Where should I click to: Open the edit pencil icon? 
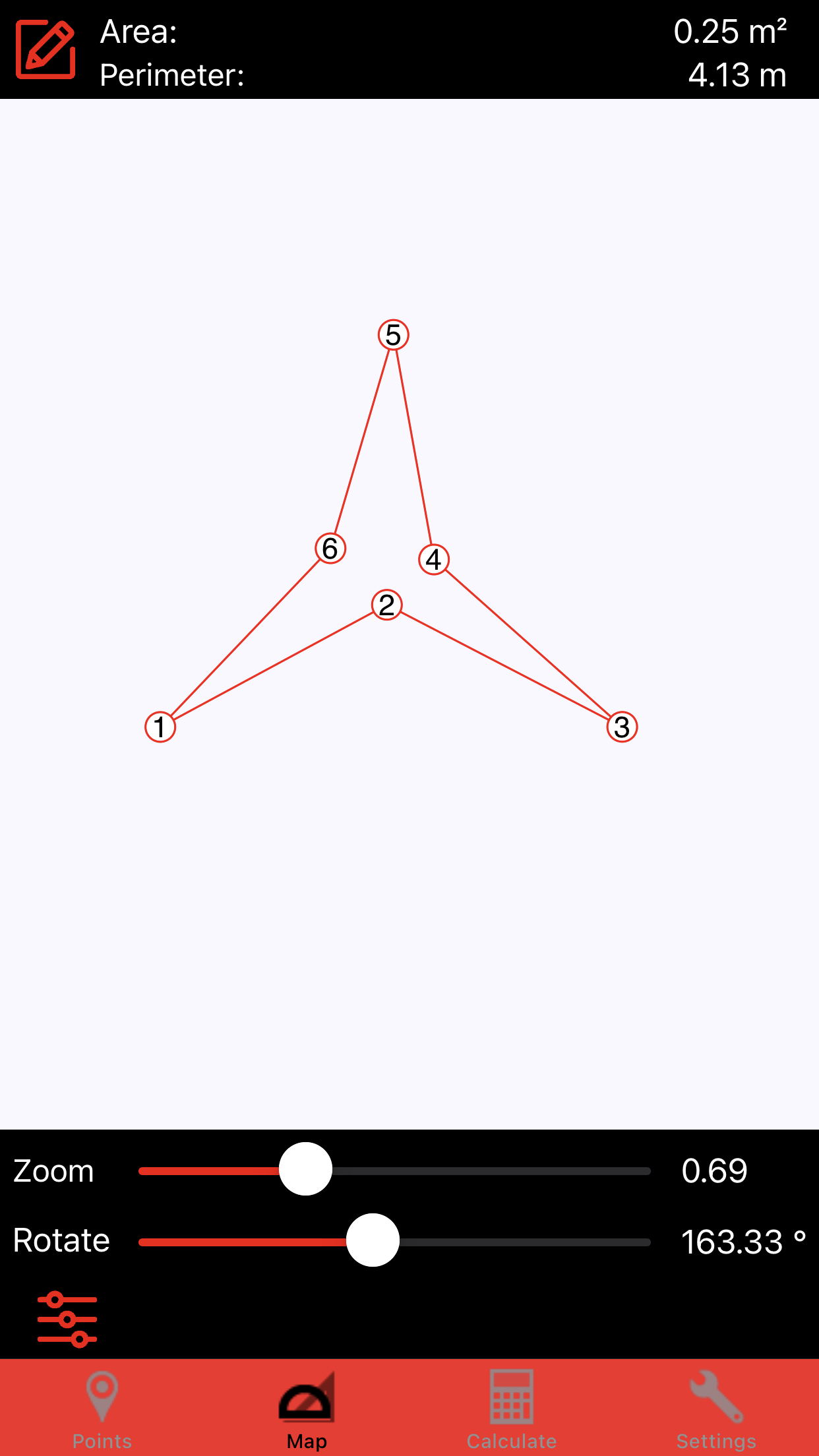click(x=45, y=49)
